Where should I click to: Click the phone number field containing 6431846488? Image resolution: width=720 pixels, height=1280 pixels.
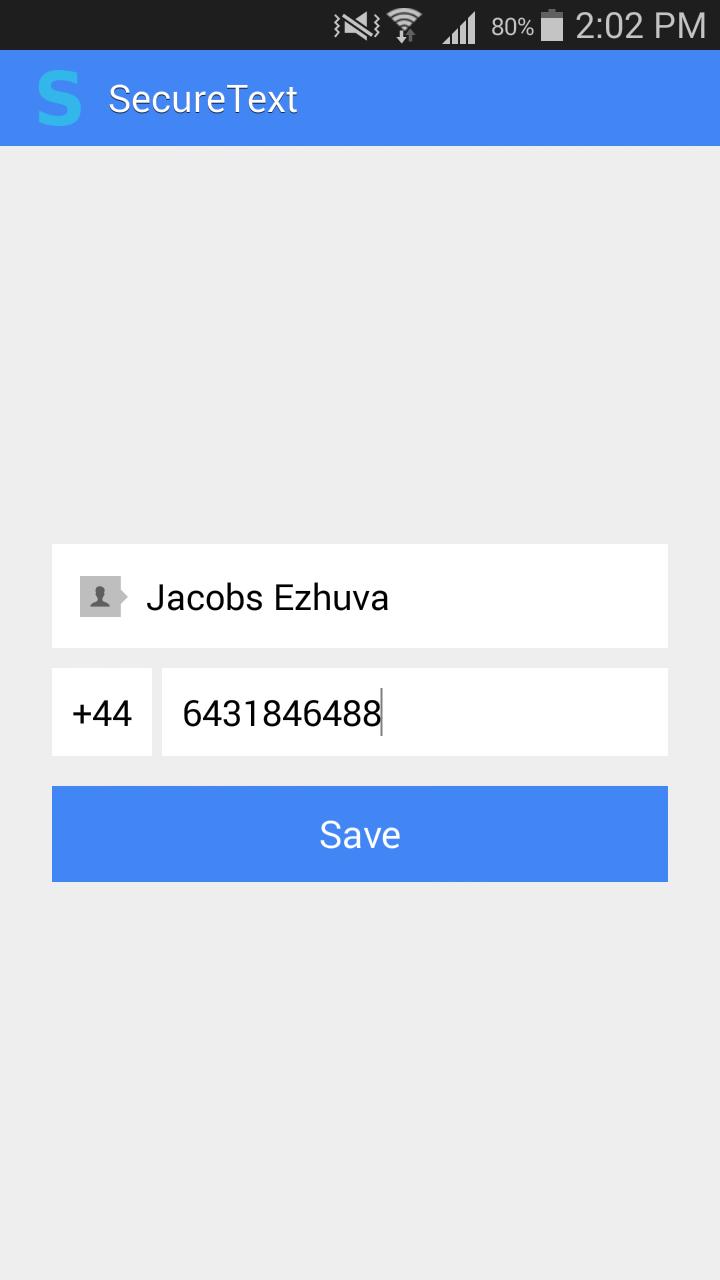tap(415, 712)
